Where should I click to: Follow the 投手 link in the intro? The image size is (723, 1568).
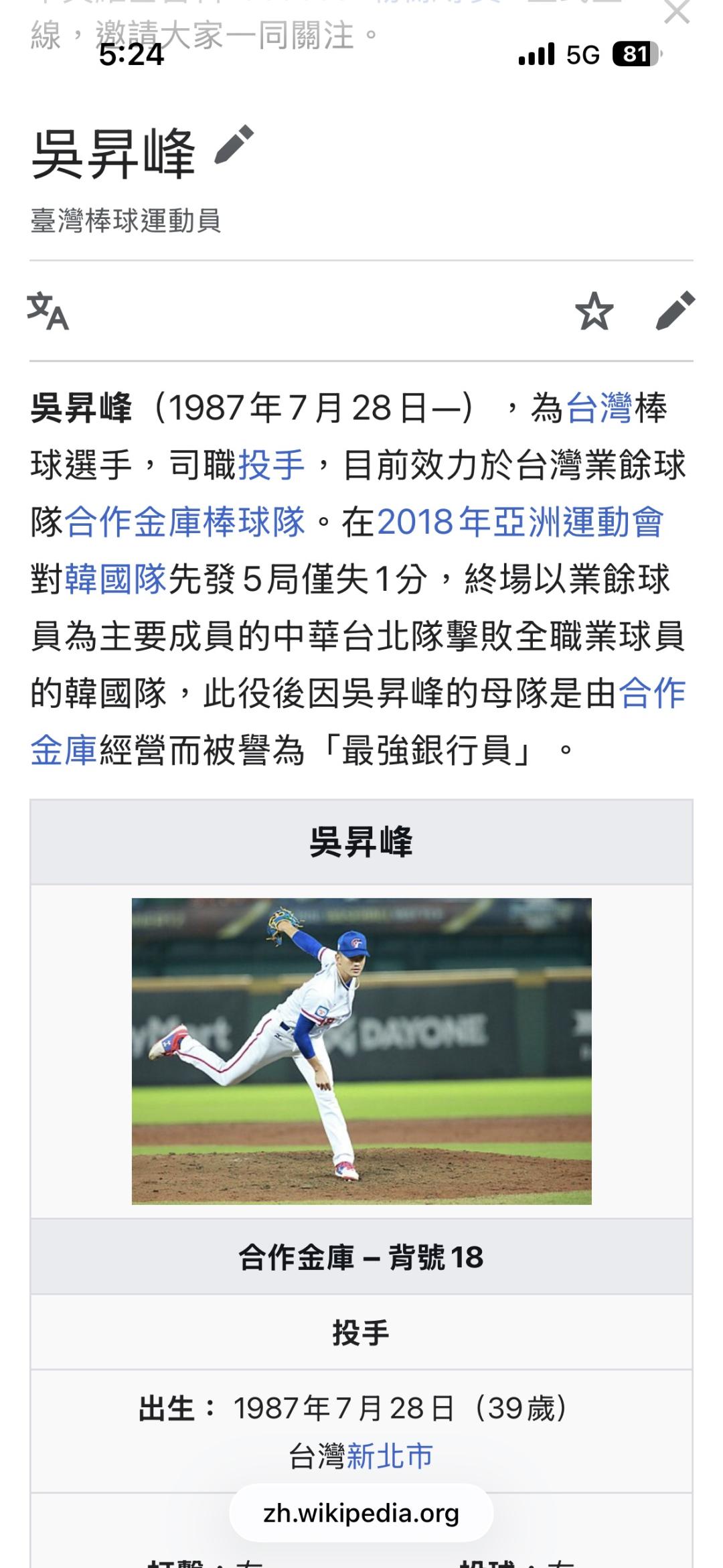(x=272, y=465)
